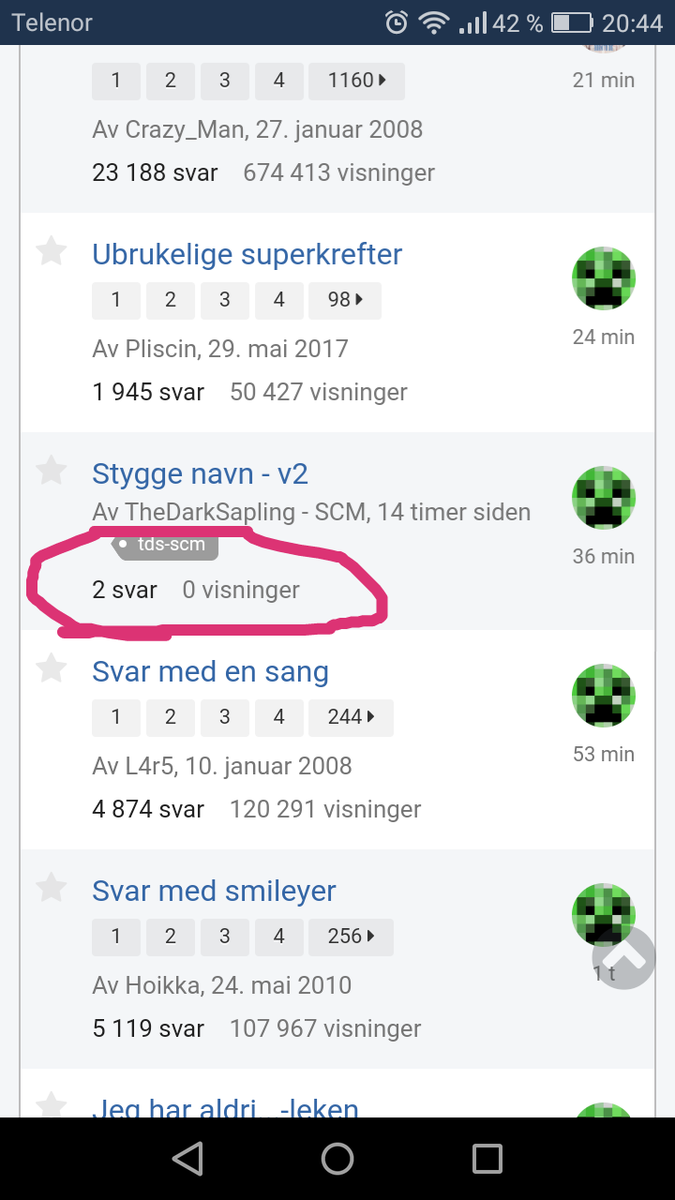Open page 4 of Svar med smileyer
Image resolution: width=675 pixels, height=1200 pixels.
coord(279,936)
